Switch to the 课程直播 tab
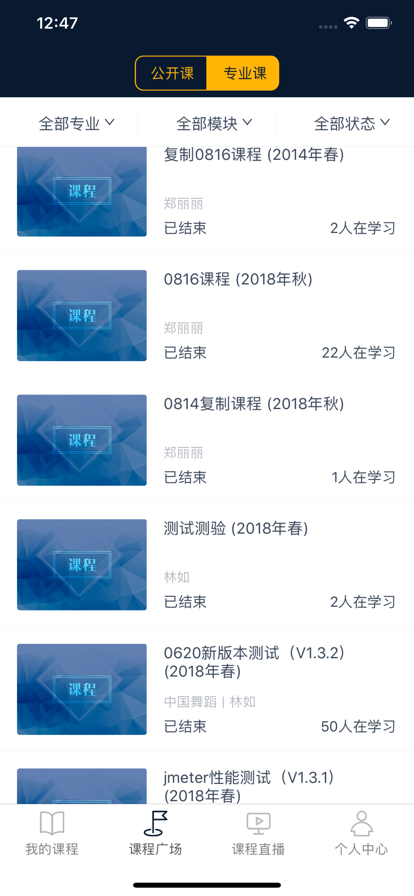This screenshot has width=414, height=896. pyautogui.click(x=258, y=834)
